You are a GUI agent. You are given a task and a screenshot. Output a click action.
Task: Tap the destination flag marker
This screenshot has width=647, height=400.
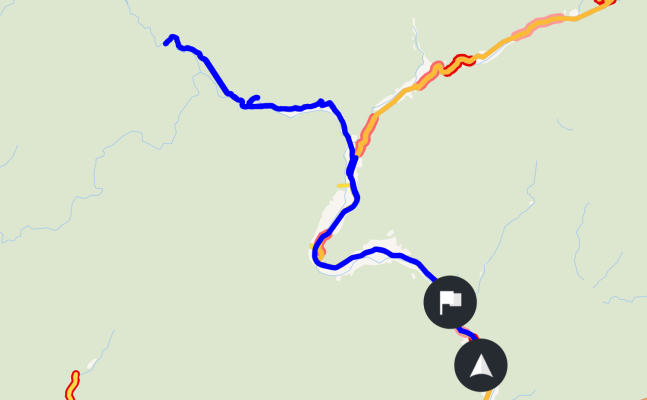tap(450, 301)
